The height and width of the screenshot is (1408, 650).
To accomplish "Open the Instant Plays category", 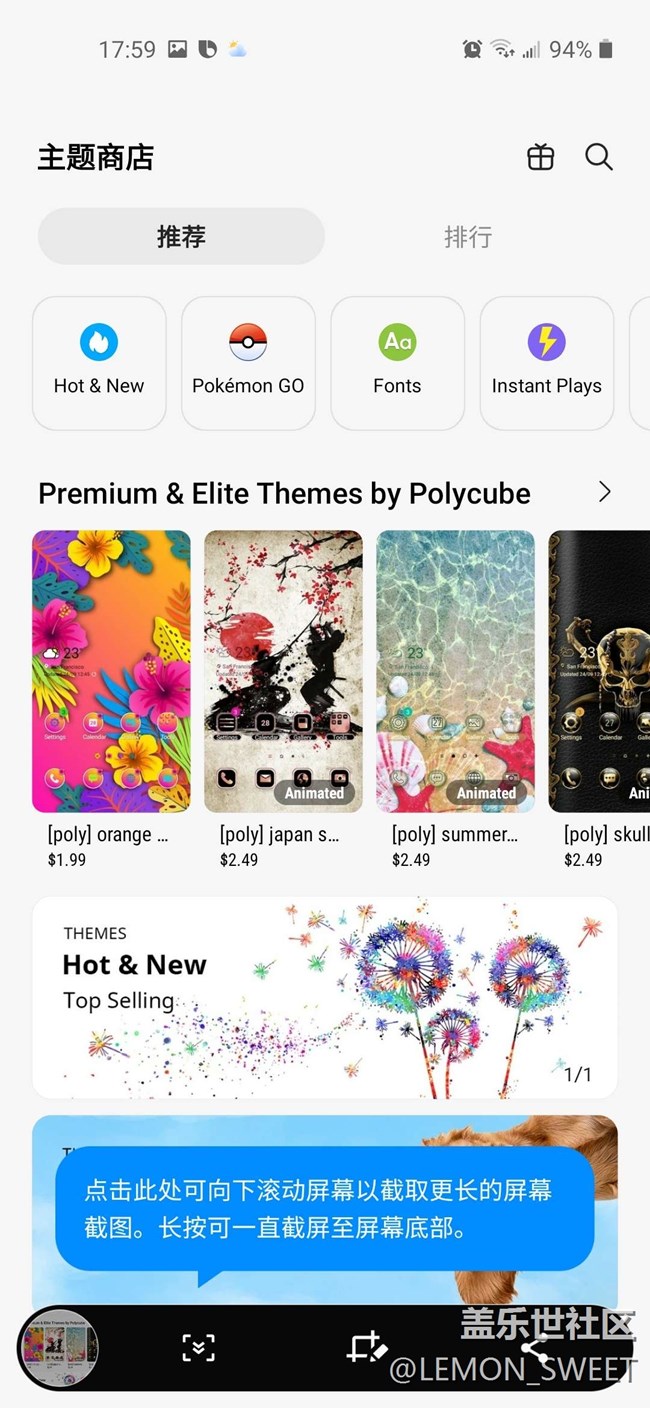I will click(x=546, y=362).
